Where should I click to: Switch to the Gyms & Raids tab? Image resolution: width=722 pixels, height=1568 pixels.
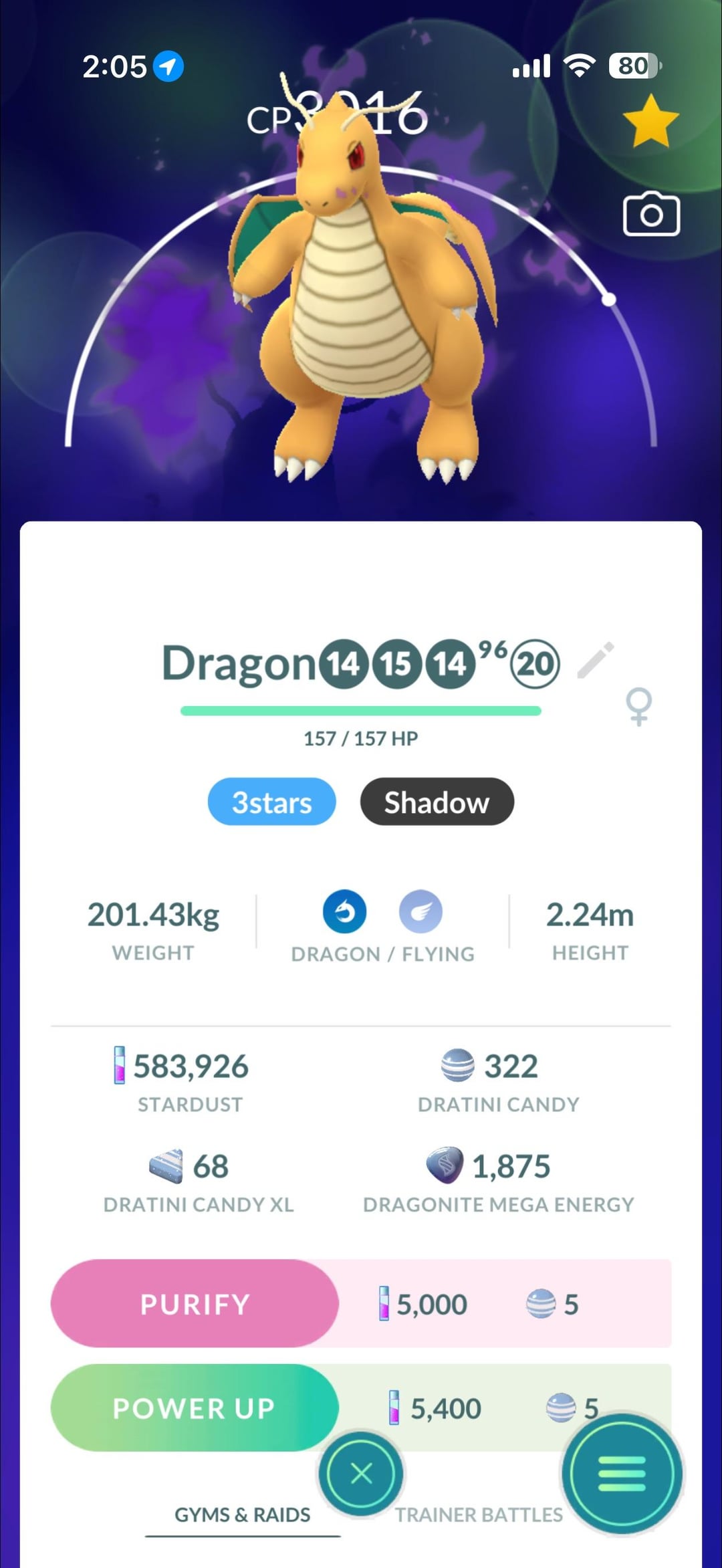tap(242, 1515)
